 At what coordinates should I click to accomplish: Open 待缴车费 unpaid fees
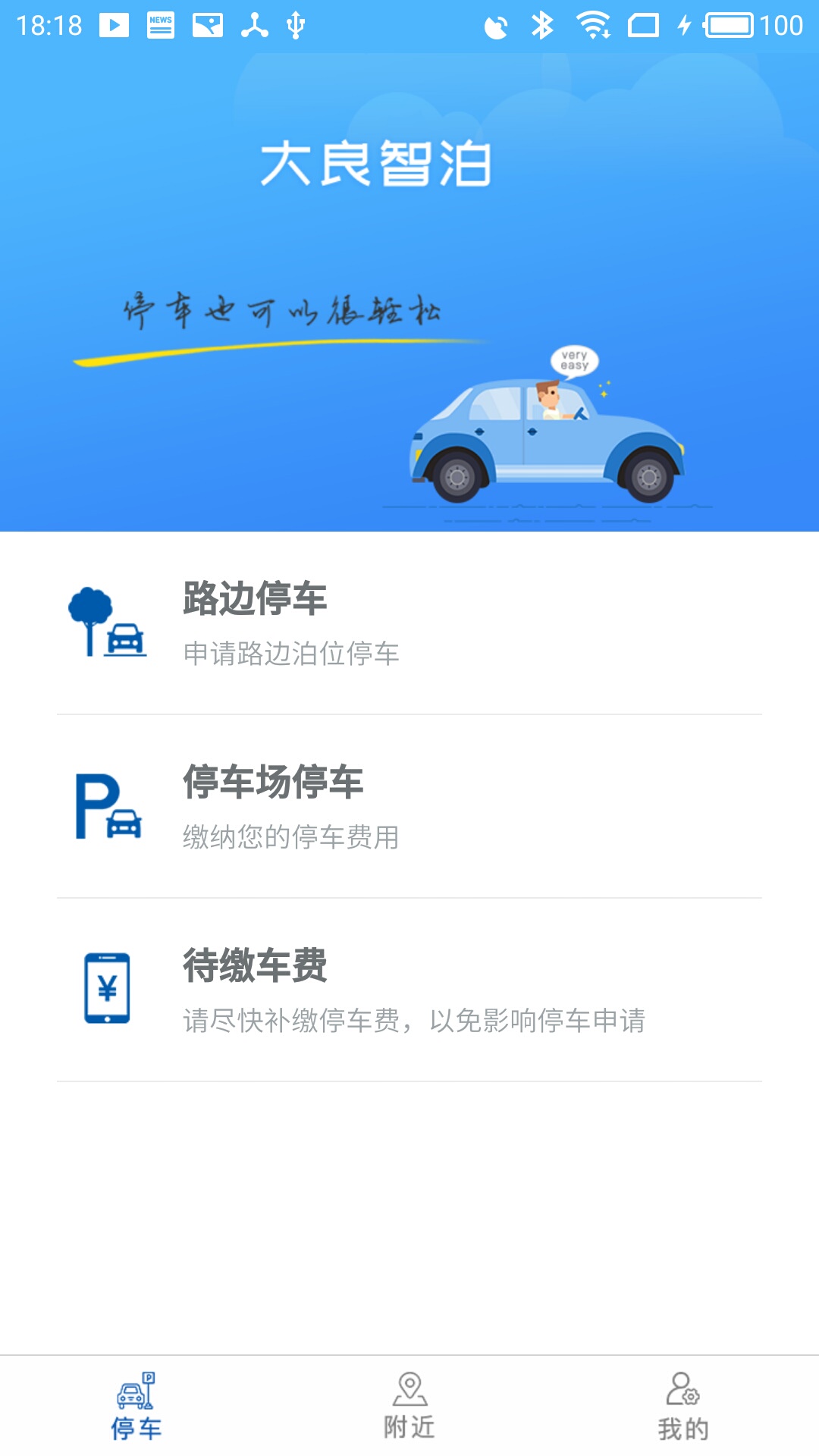pos(409,990)
